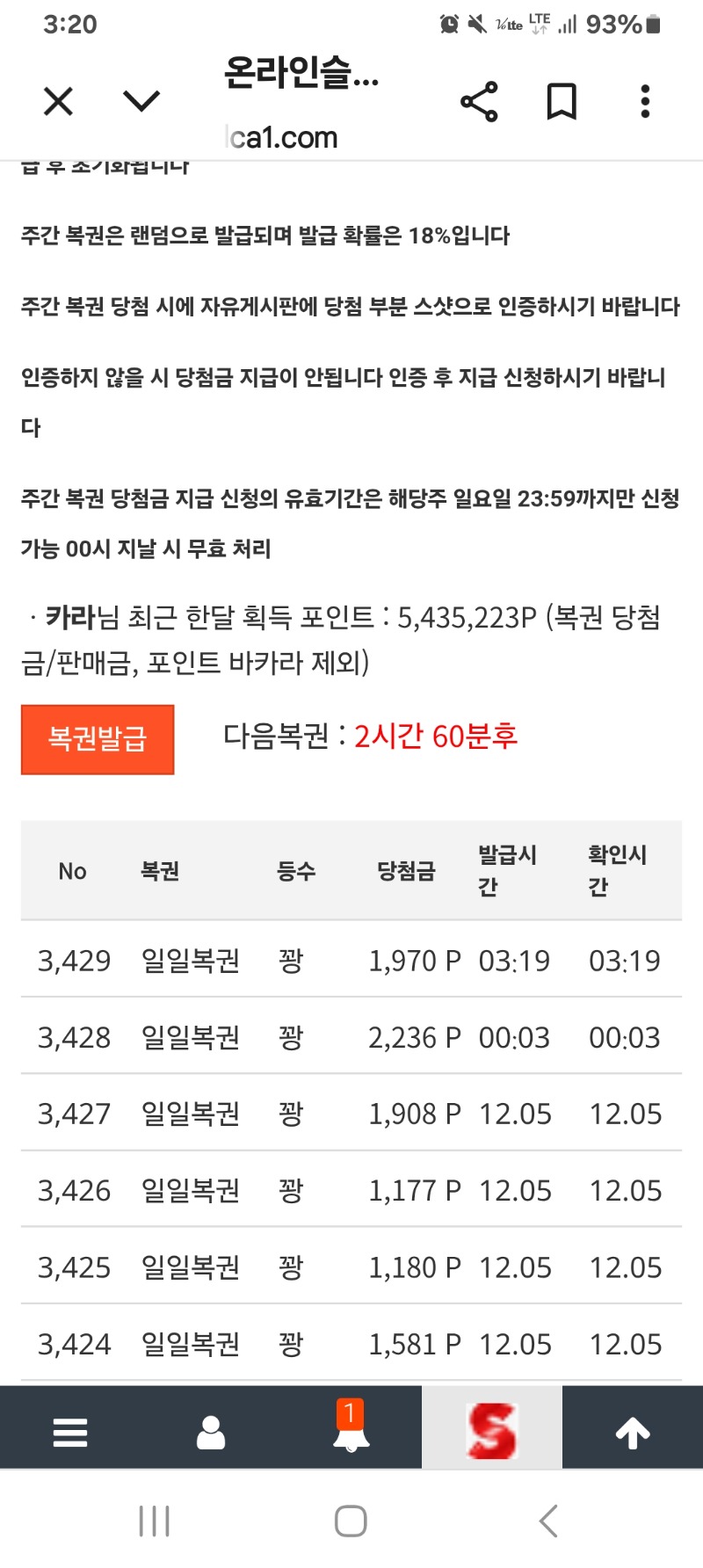Go back using the system back button
This screenshot has width=703, height=1568.
[548, 1521]
